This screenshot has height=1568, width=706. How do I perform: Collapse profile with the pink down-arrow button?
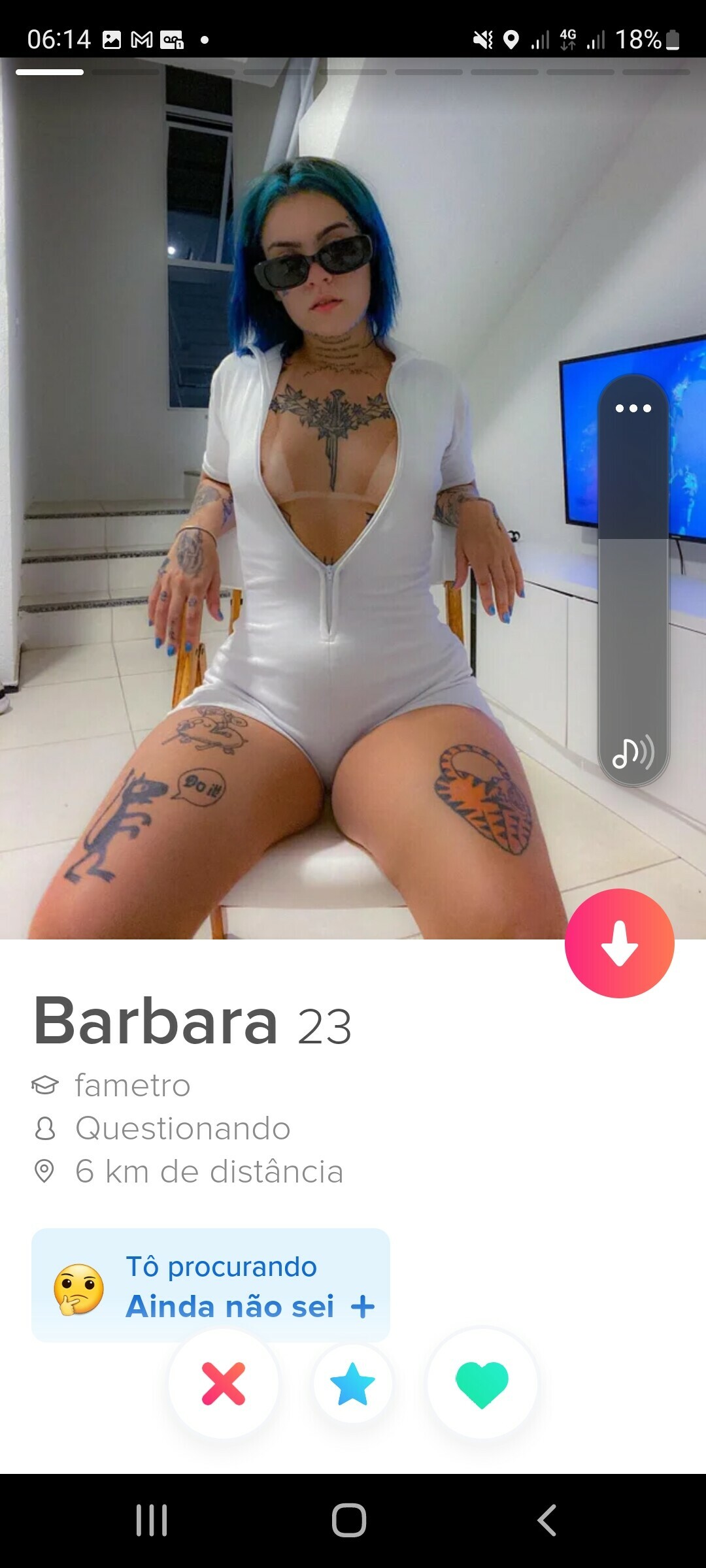(x=619, y=943)
